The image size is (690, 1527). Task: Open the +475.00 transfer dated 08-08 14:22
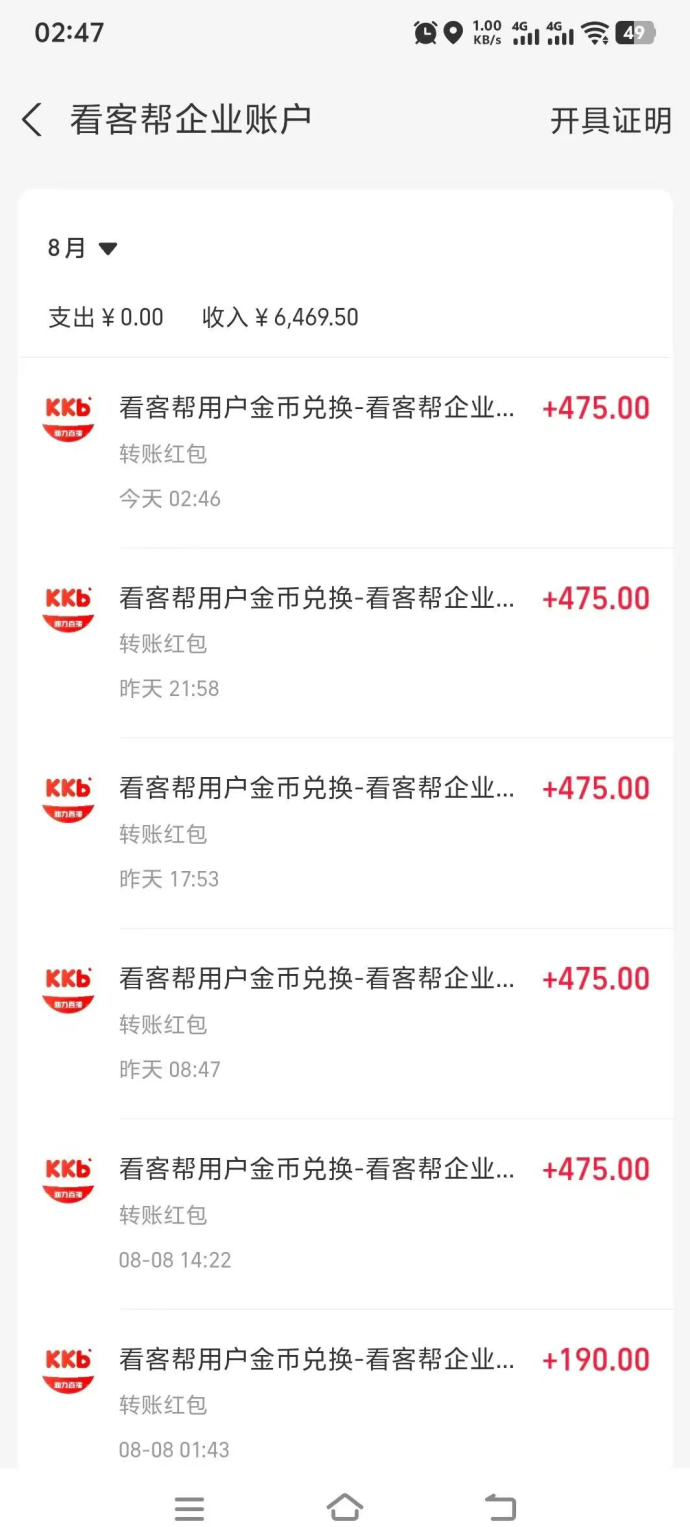[x=345, y=1213]
